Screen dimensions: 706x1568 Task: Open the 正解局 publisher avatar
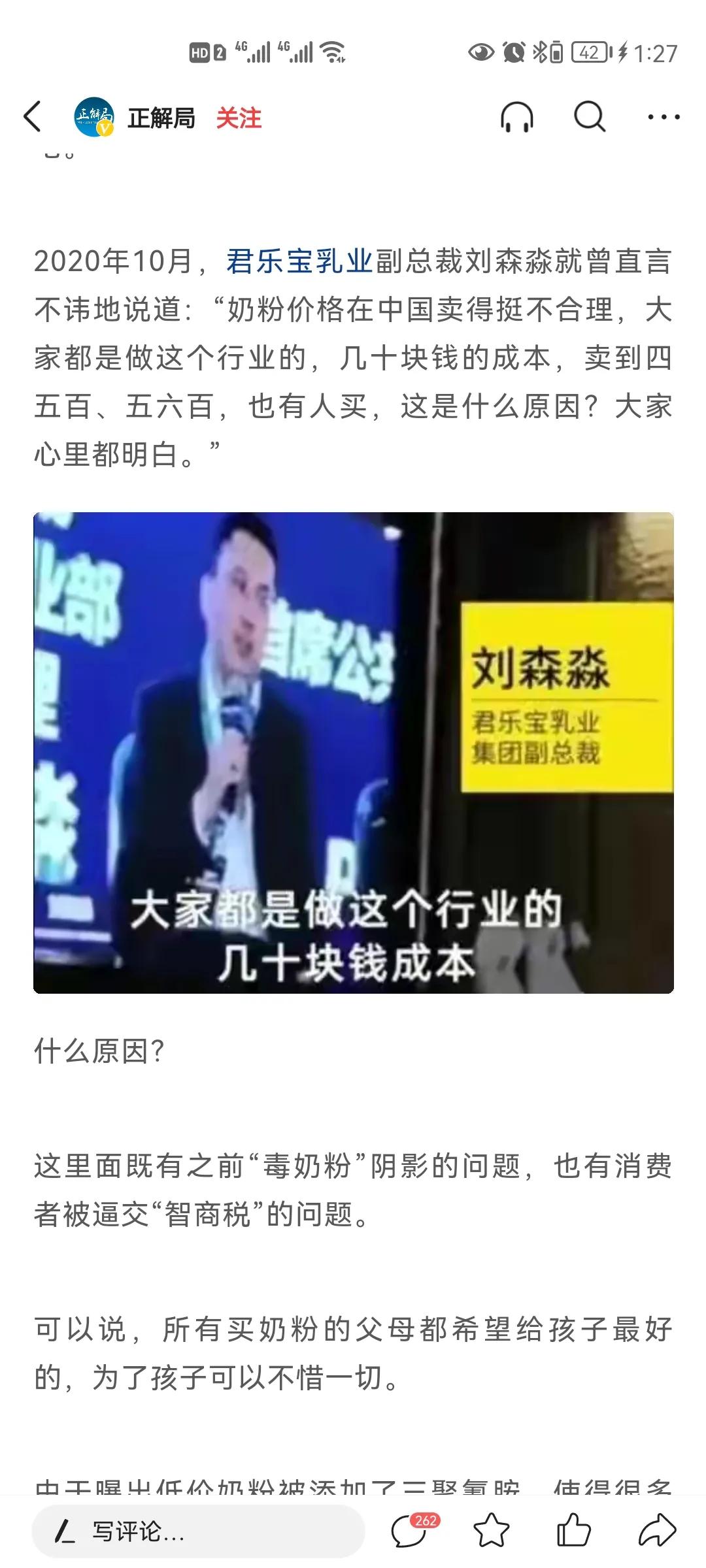[93, 118]
